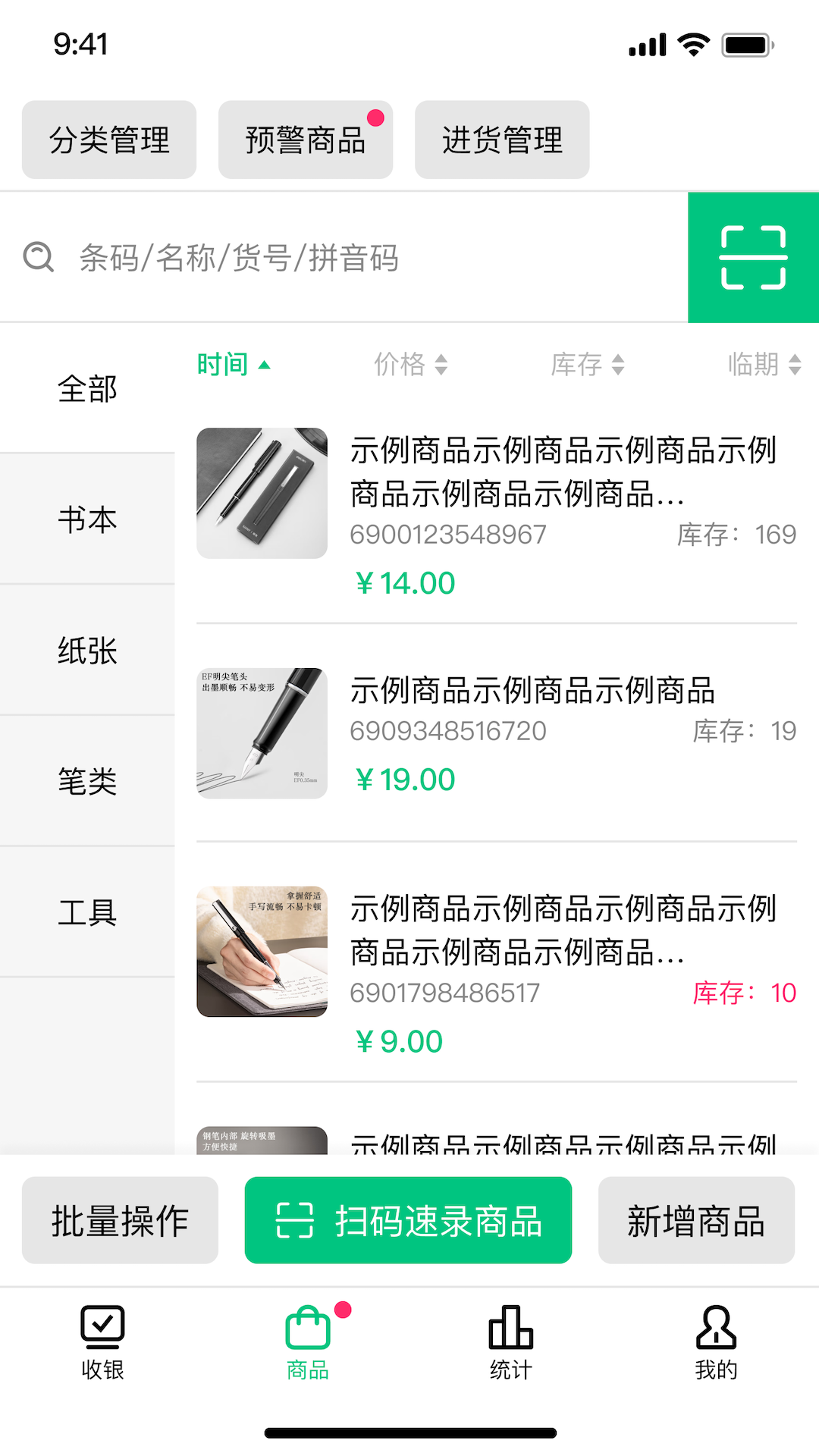Open the ¥19.00 product item
819x1456 pixels.
(497, 733)
